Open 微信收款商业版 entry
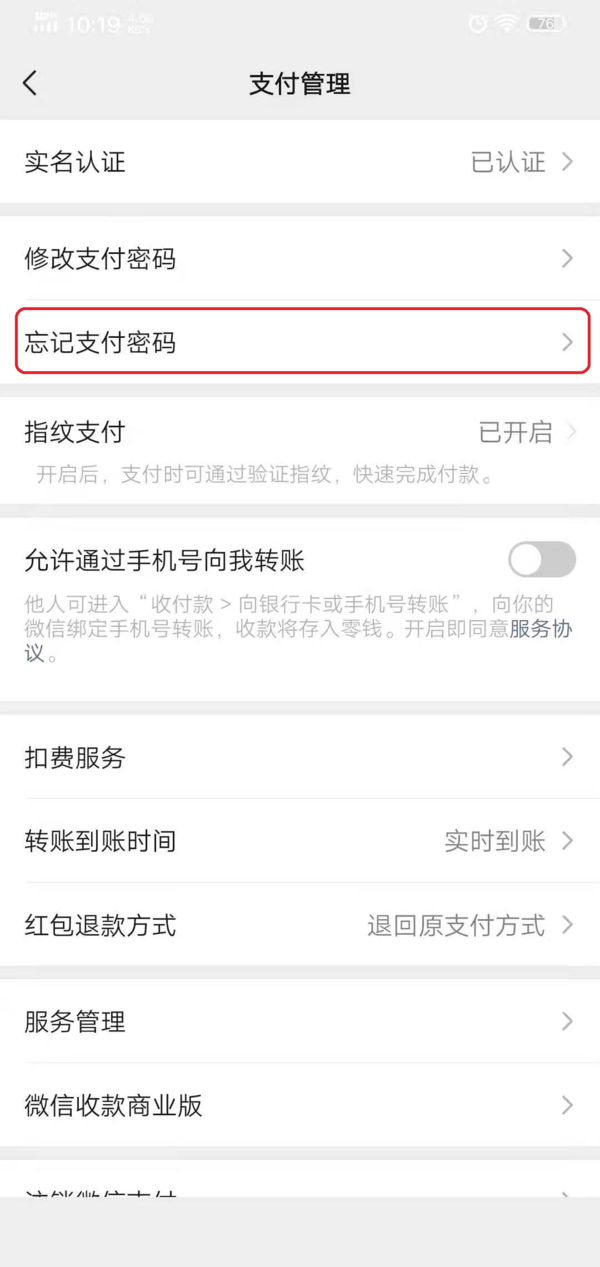 click(300, 1105)
